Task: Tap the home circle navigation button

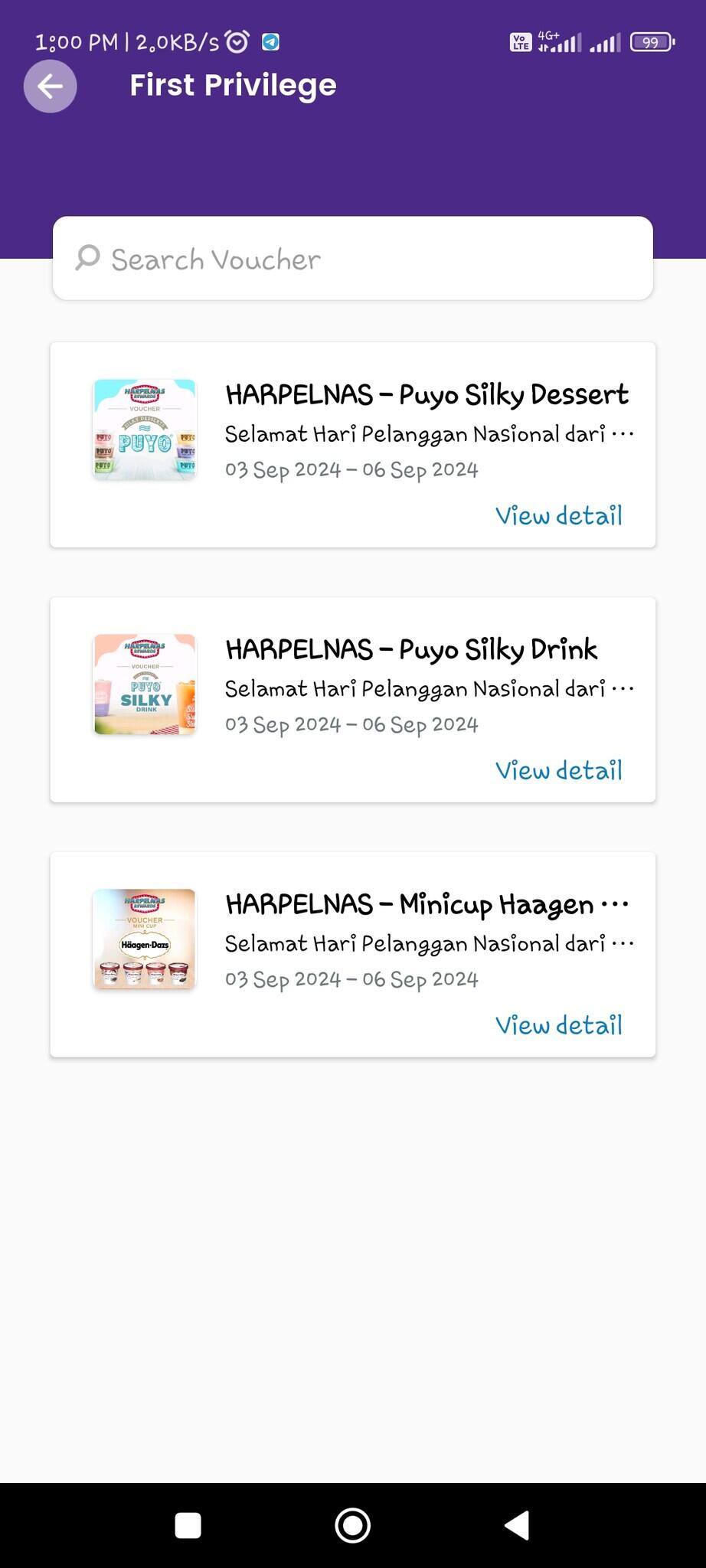Action: (x=352, y=1526)
